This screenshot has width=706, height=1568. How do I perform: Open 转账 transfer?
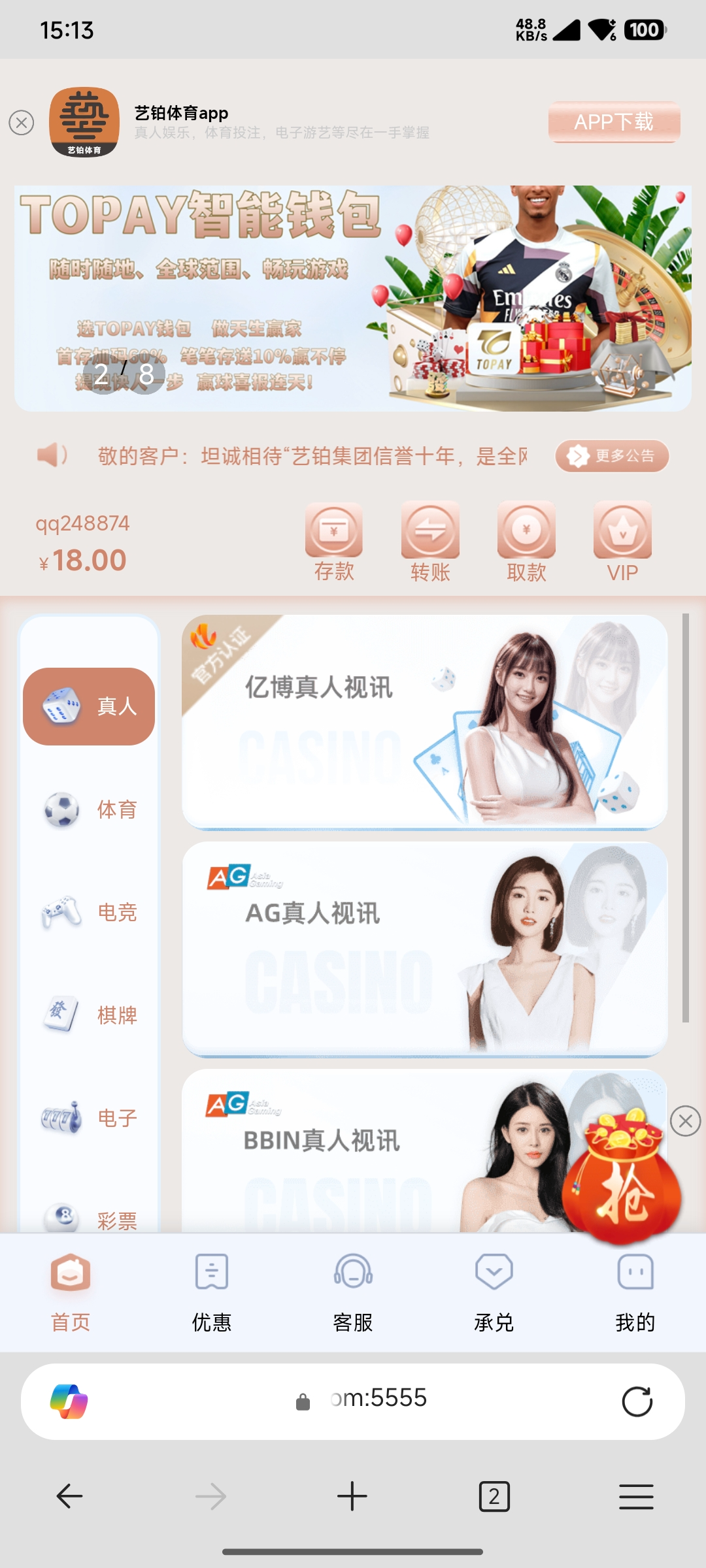[430, 542]
